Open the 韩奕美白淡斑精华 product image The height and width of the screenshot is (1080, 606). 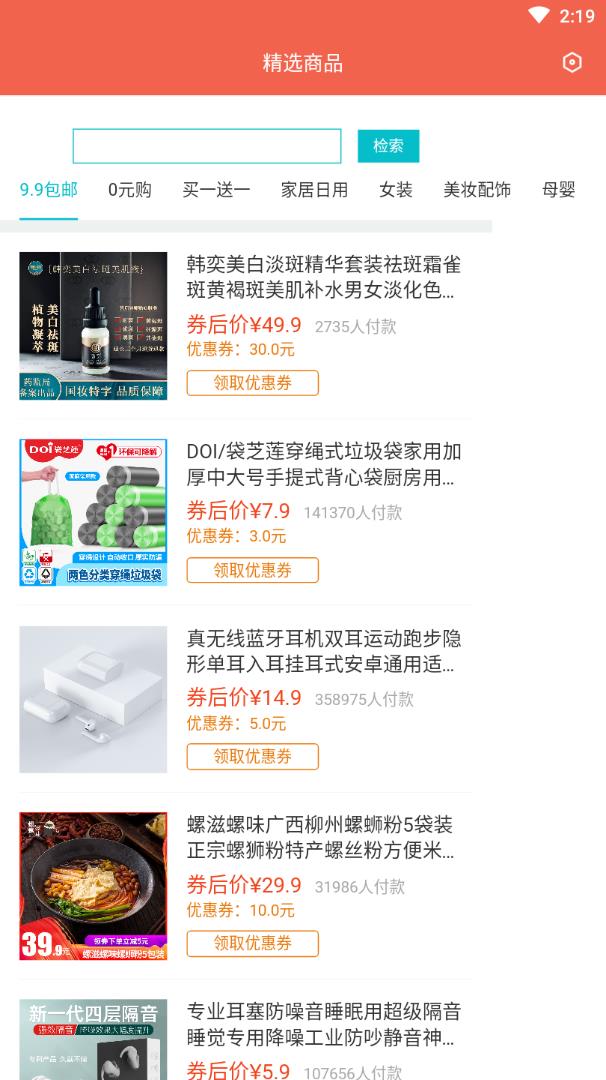point(93,326)
